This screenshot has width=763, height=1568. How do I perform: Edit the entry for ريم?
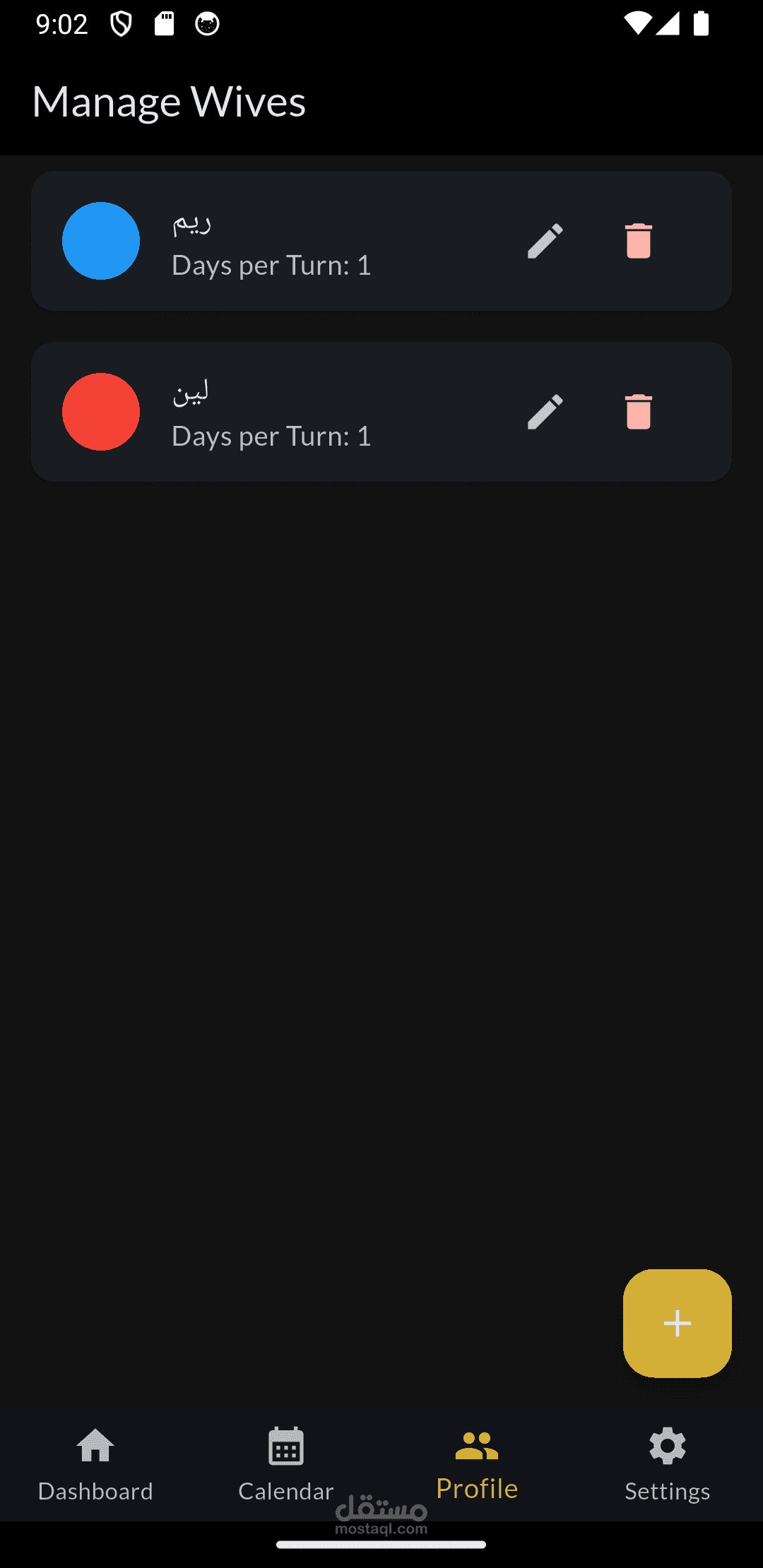(545, 241)
